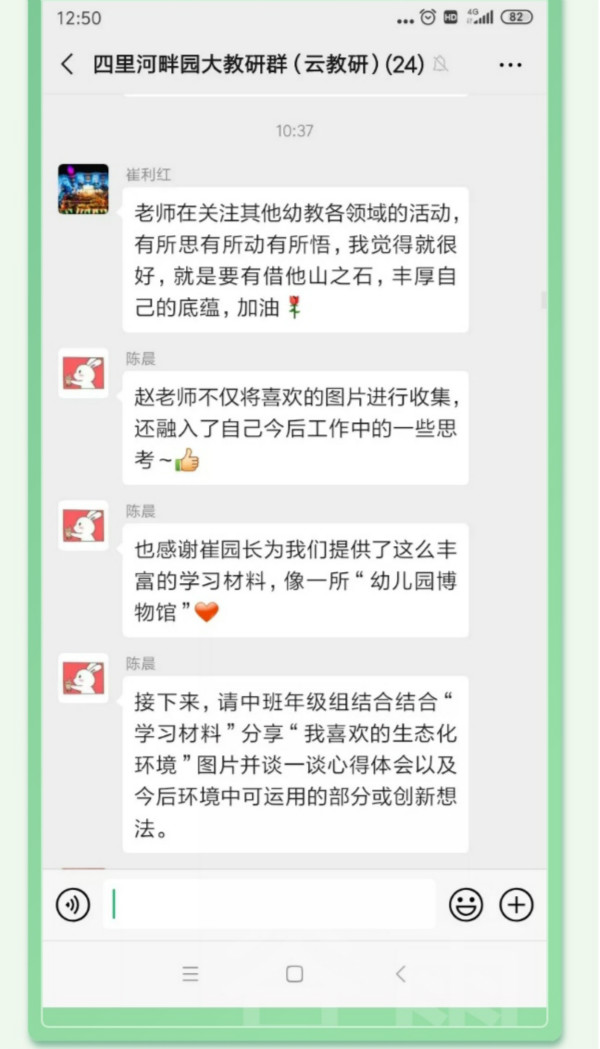Go back from the group chat
The width and height of the screenshot is (600, 1049).
(67, 65)
